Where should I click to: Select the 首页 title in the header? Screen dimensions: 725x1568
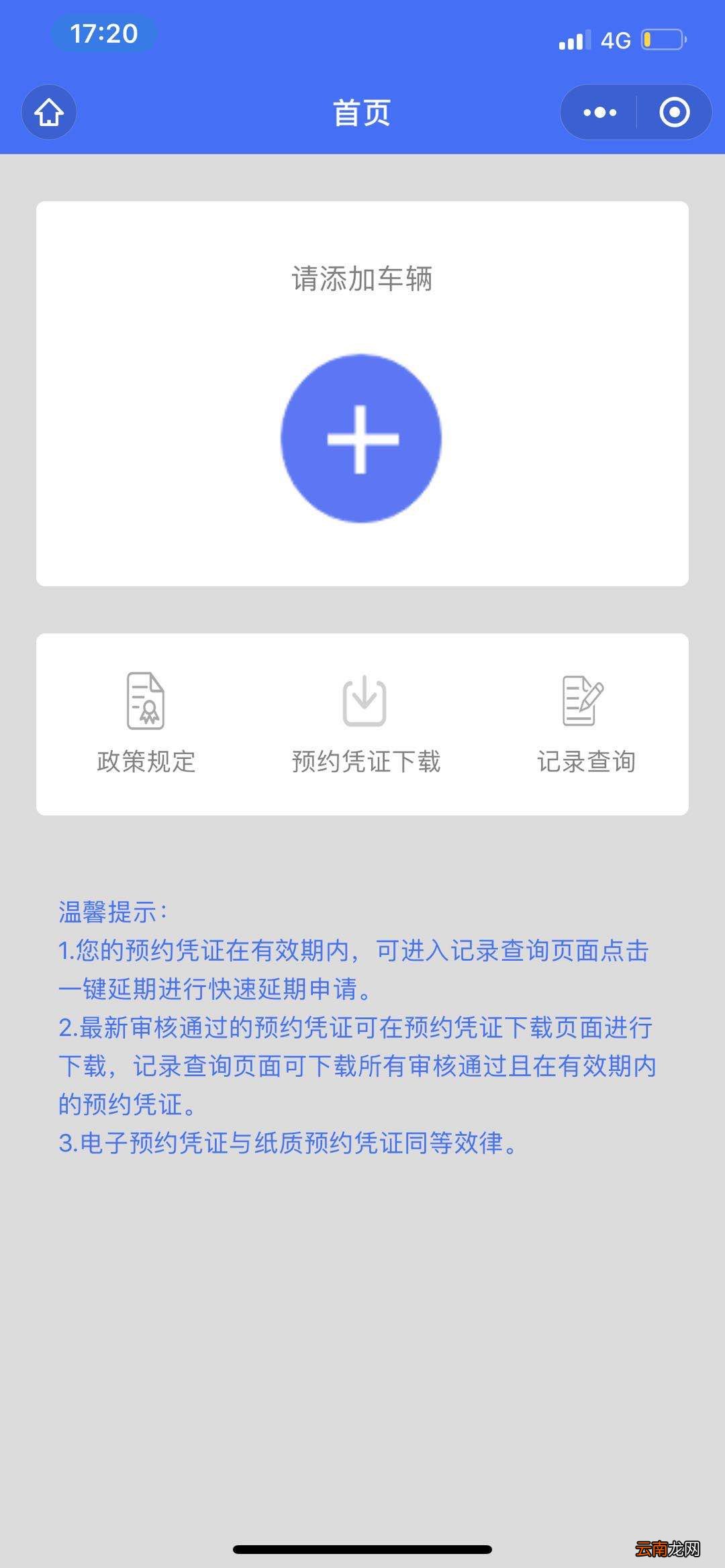[x=362, y=112]
